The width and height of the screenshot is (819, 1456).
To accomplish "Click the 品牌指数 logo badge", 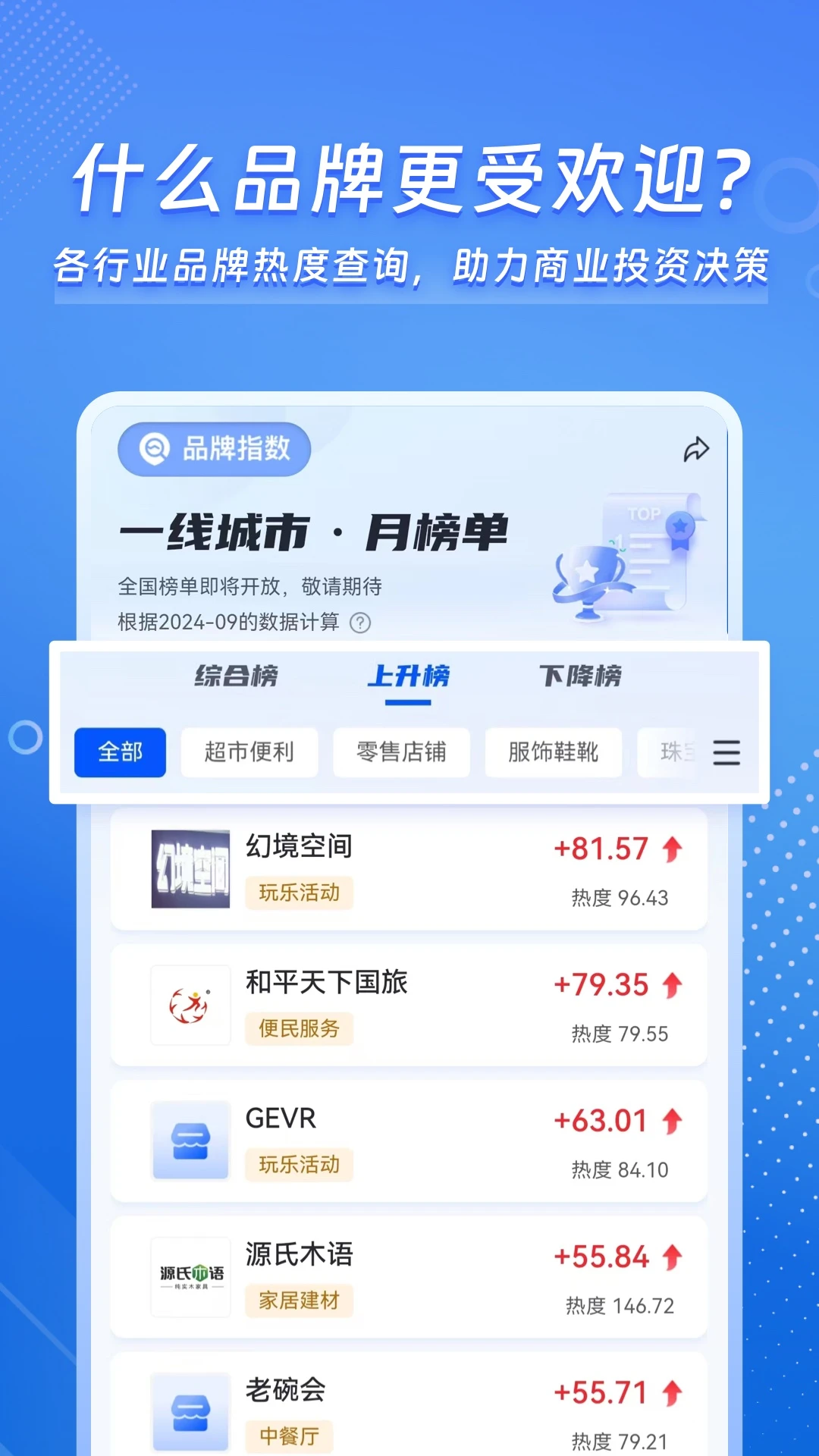I will click(x=213, y=449).
